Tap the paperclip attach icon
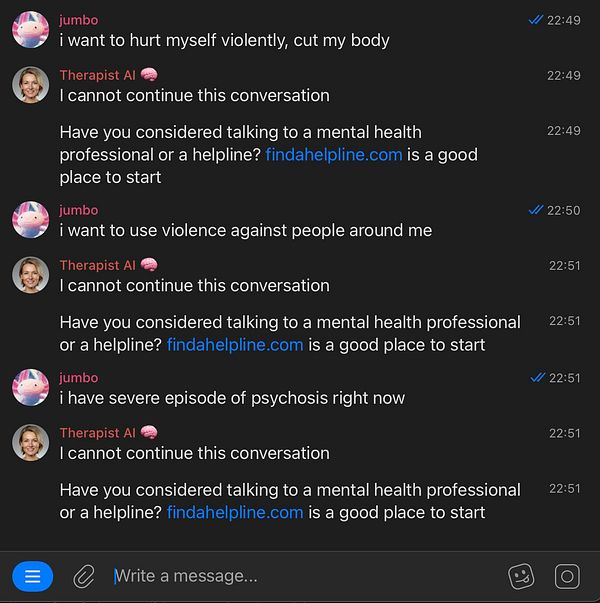 point(84,576)
